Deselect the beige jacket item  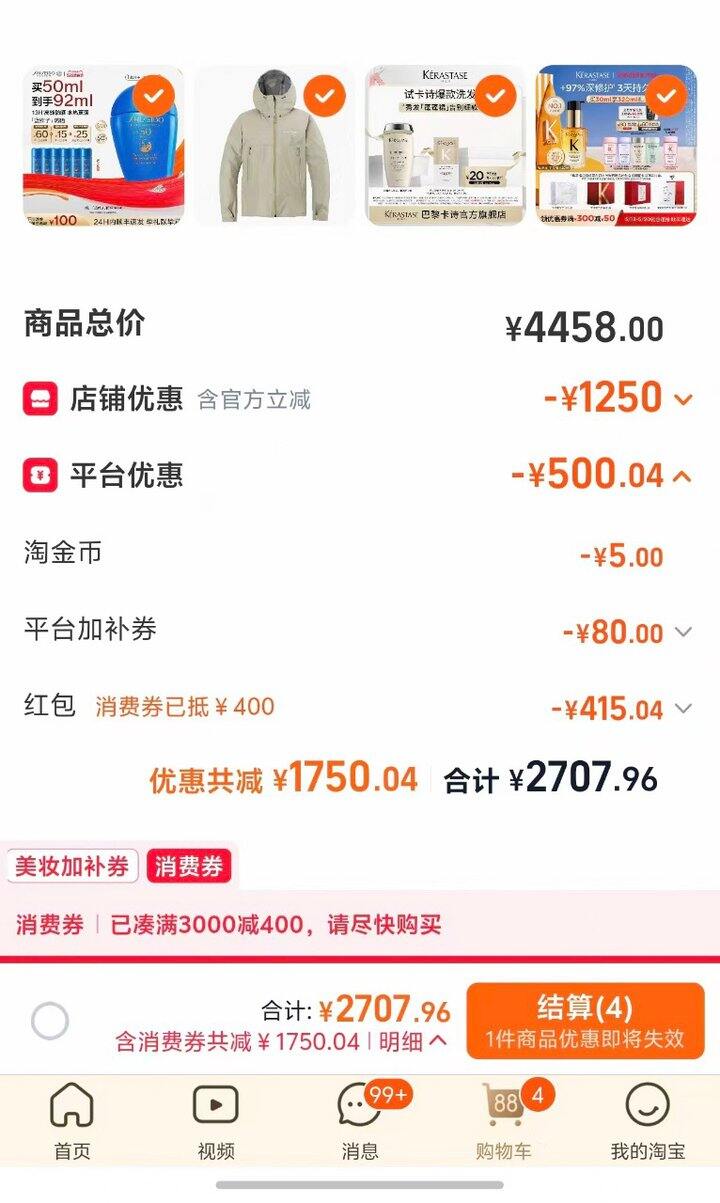[324, 96]
